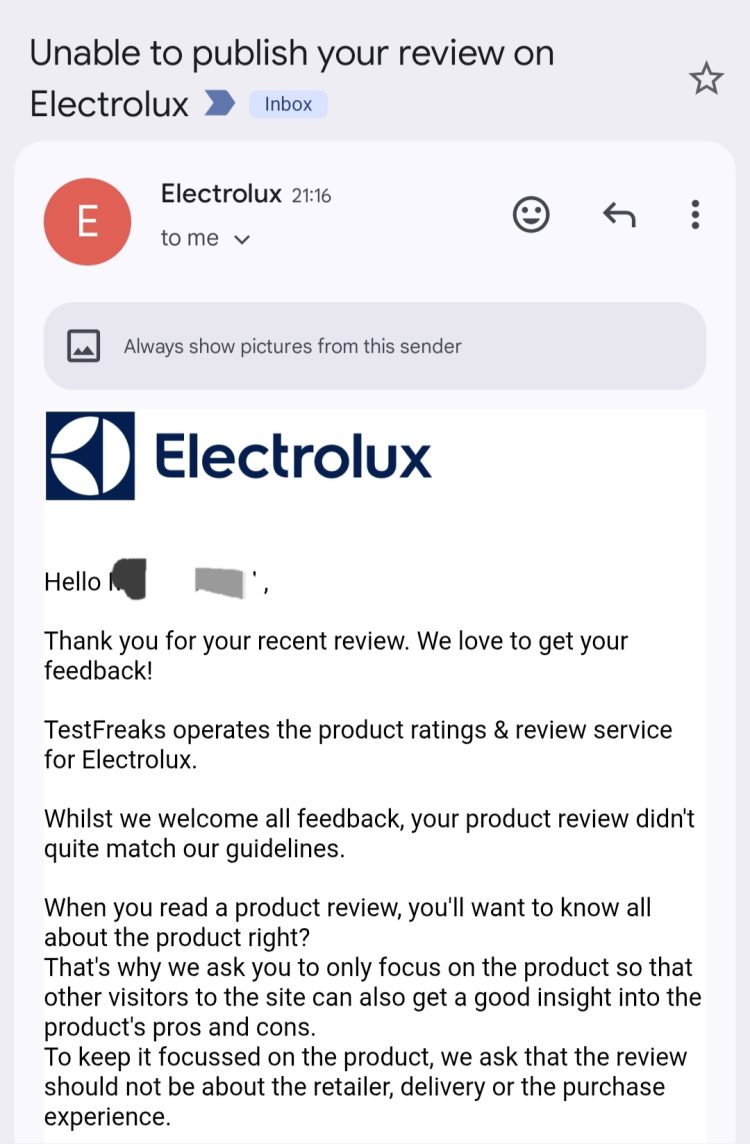This screenshot has height=1144, width=750.
Task: Always show pictures from this sender
Action: pyautogui.click(x=291, y=347)
